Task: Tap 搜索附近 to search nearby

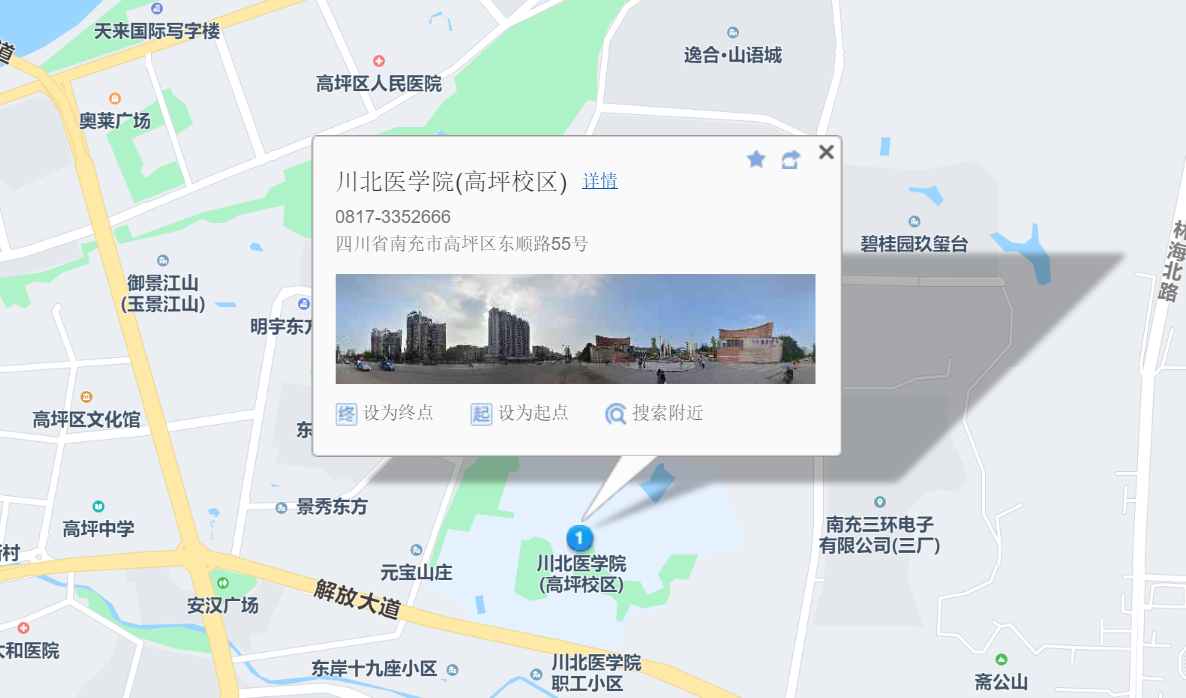Action: pos(655,413)
